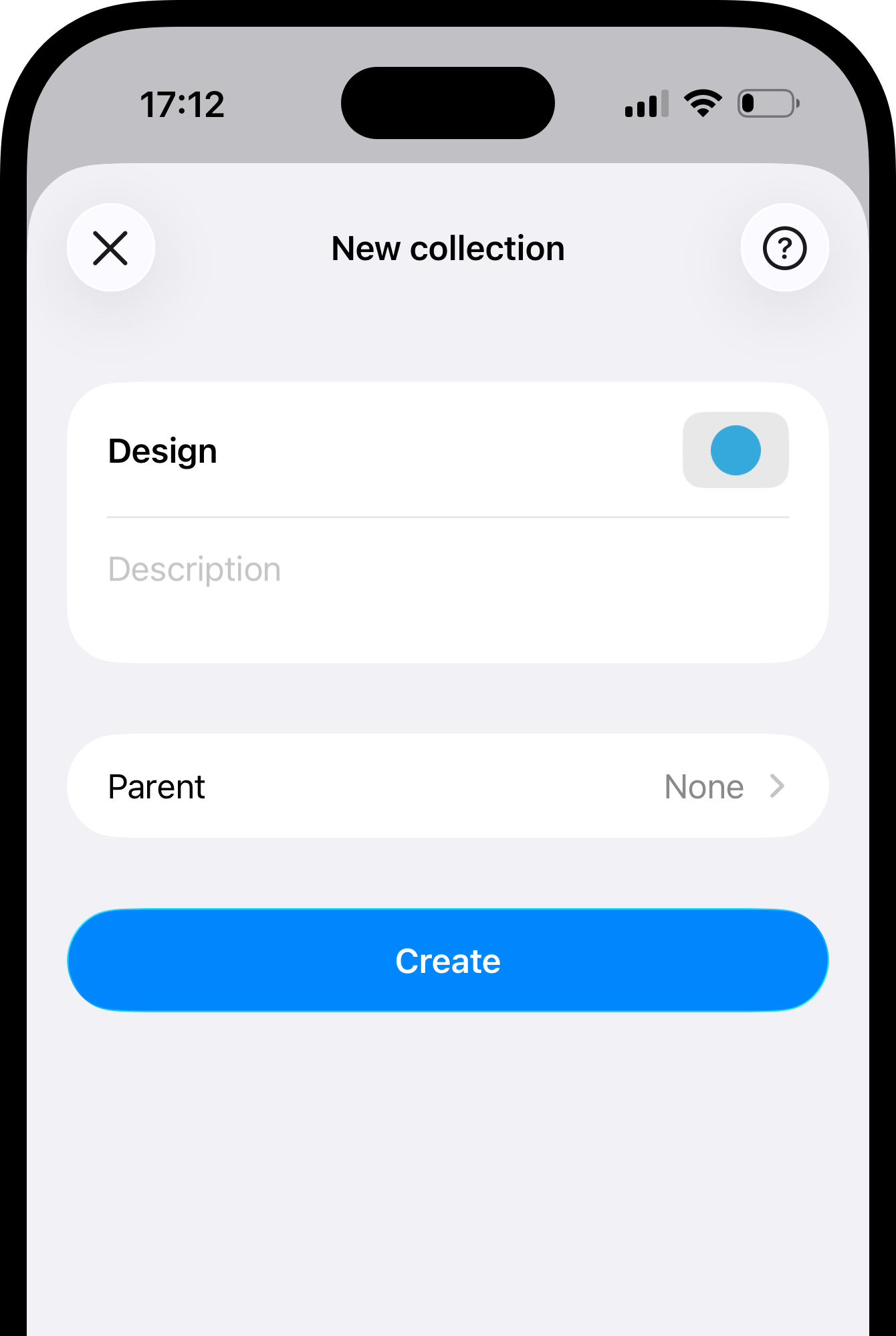
Task: Open the Parent collection selector
Action: click(x=448, y=786)
